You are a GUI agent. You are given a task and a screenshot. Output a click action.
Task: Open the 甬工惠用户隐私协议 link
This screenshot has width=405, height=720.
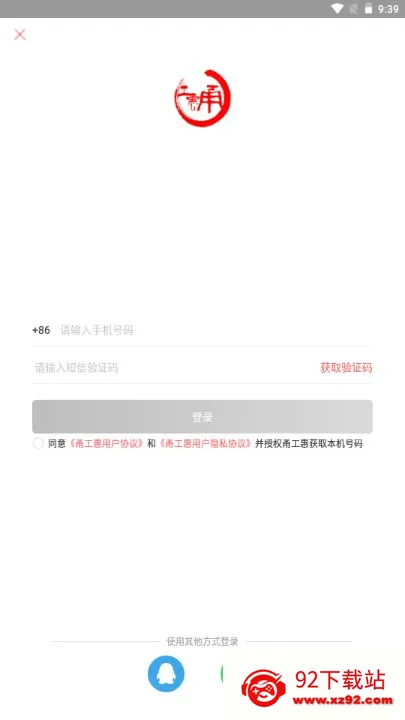[x=205, y=444]
